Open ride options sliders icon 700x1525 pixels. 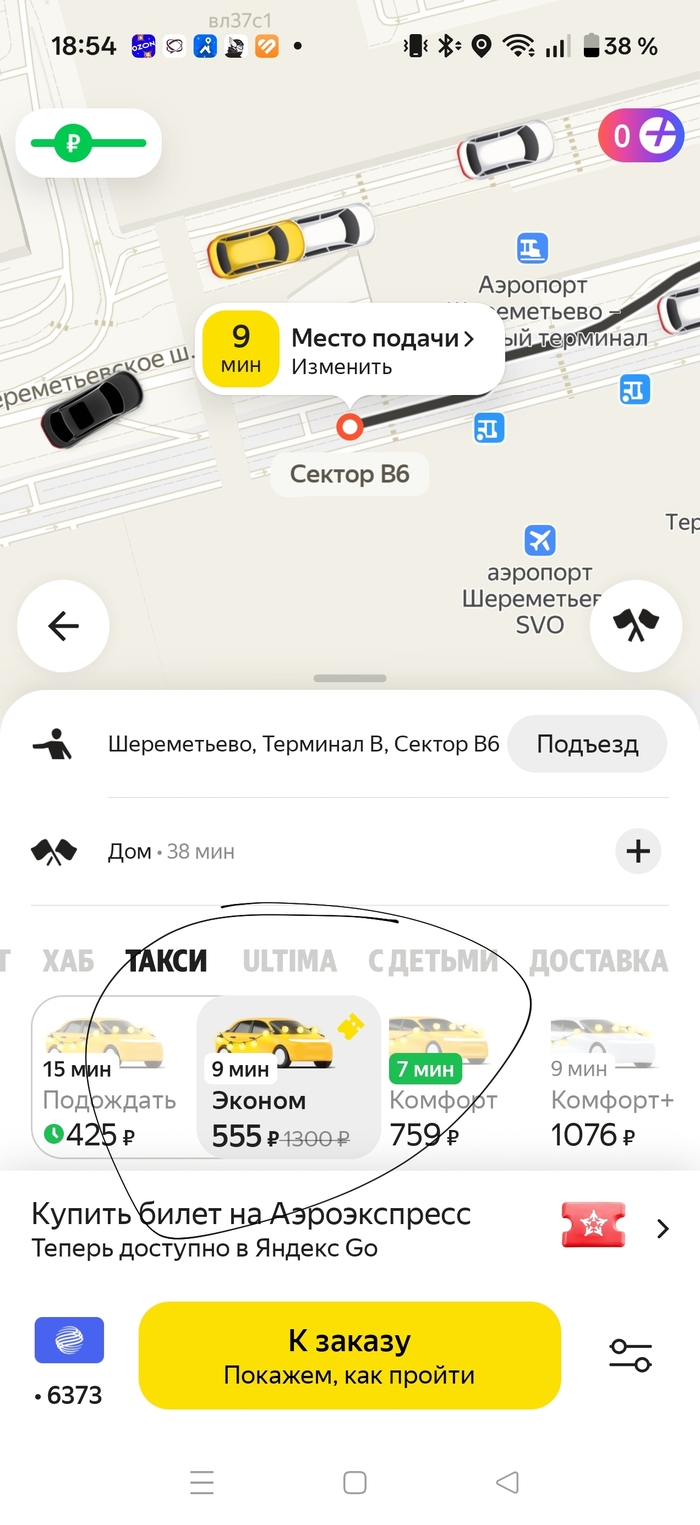(630, 1355)
